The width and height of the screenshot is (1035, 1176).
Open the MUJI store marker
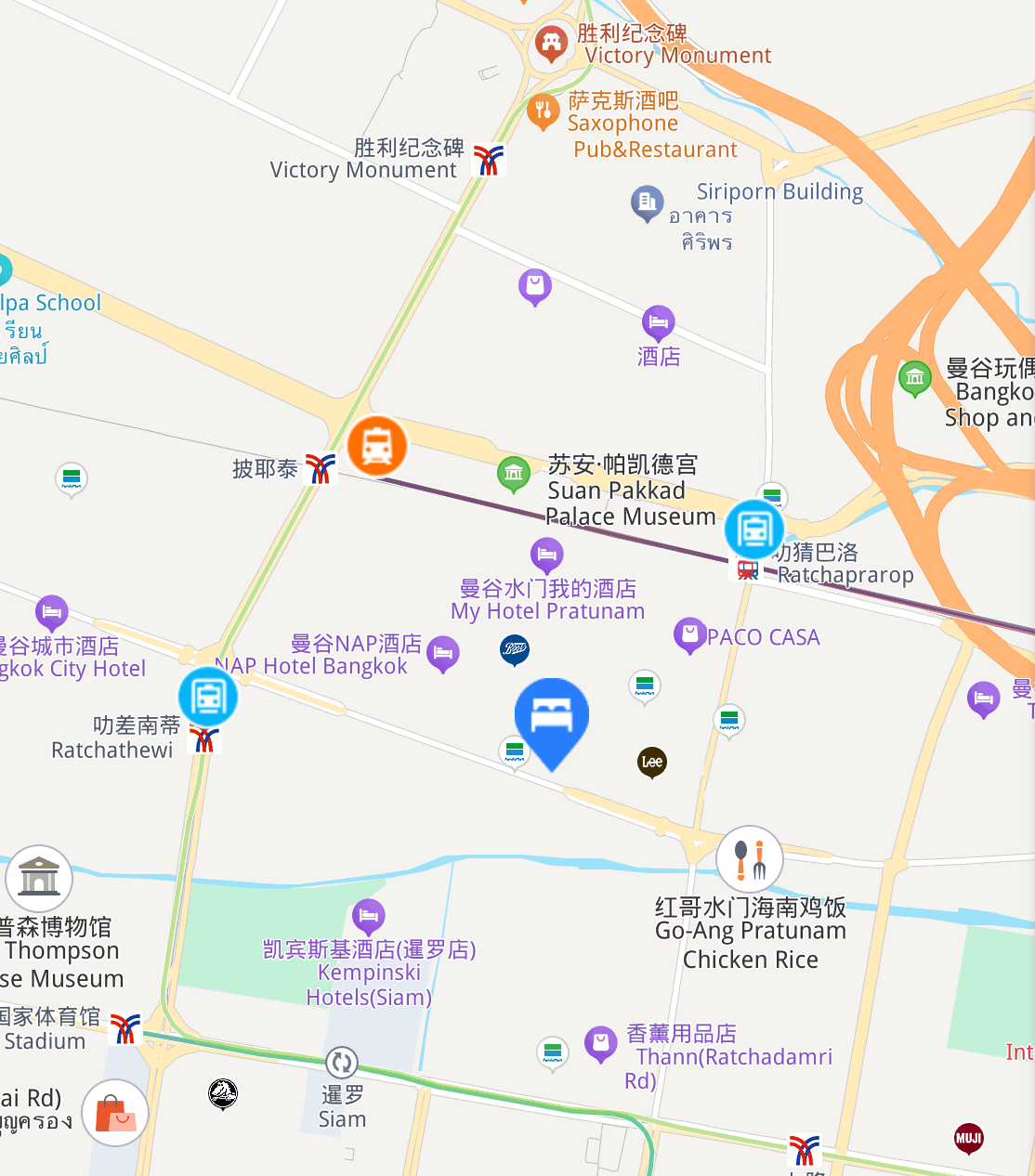968,1138
